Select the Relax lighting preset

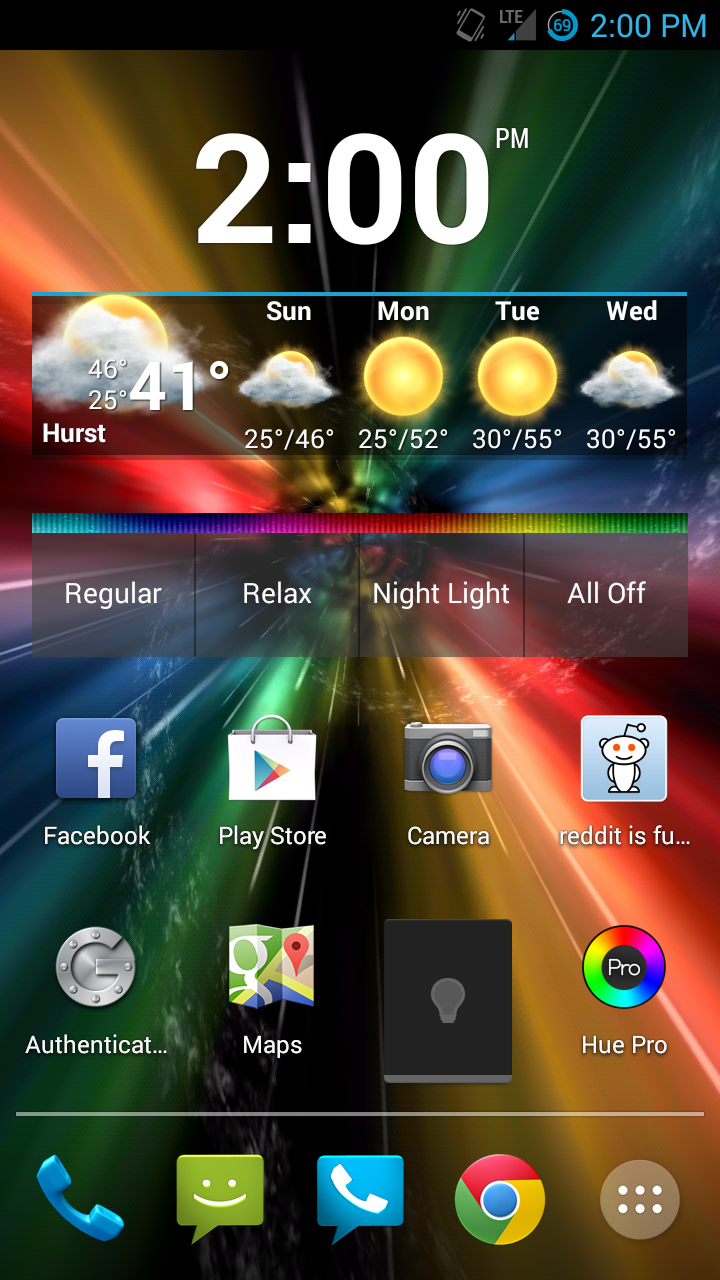click(277, 594)
